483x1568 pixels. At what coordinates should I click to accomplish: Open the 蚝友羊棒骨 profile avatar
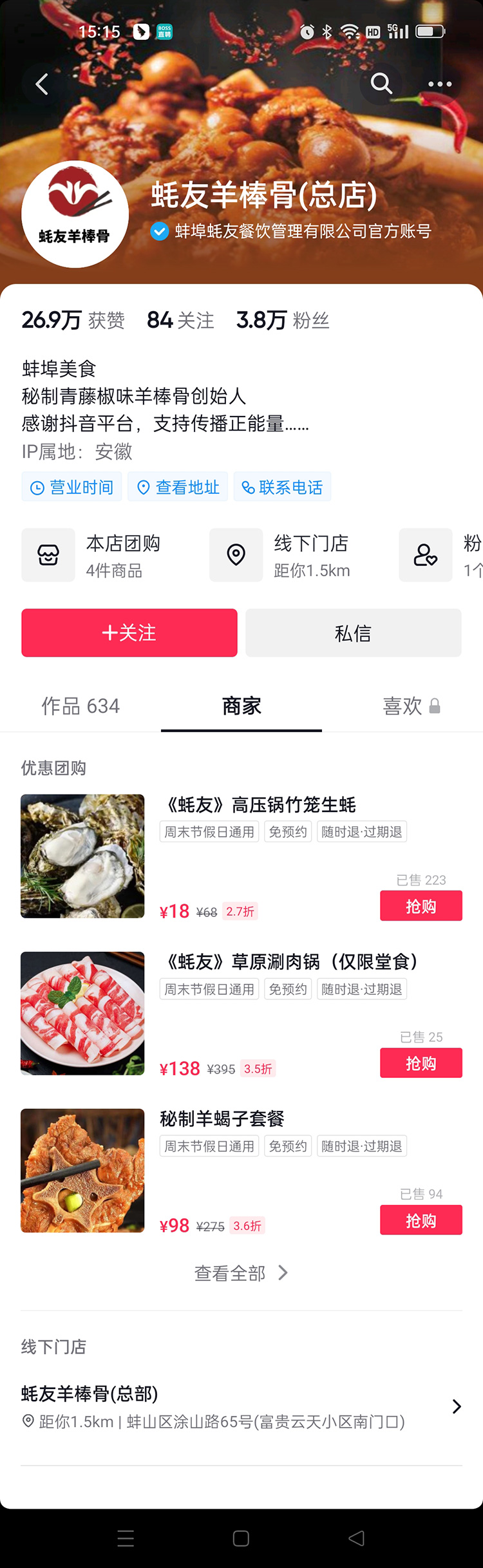(x=75, y=214)
